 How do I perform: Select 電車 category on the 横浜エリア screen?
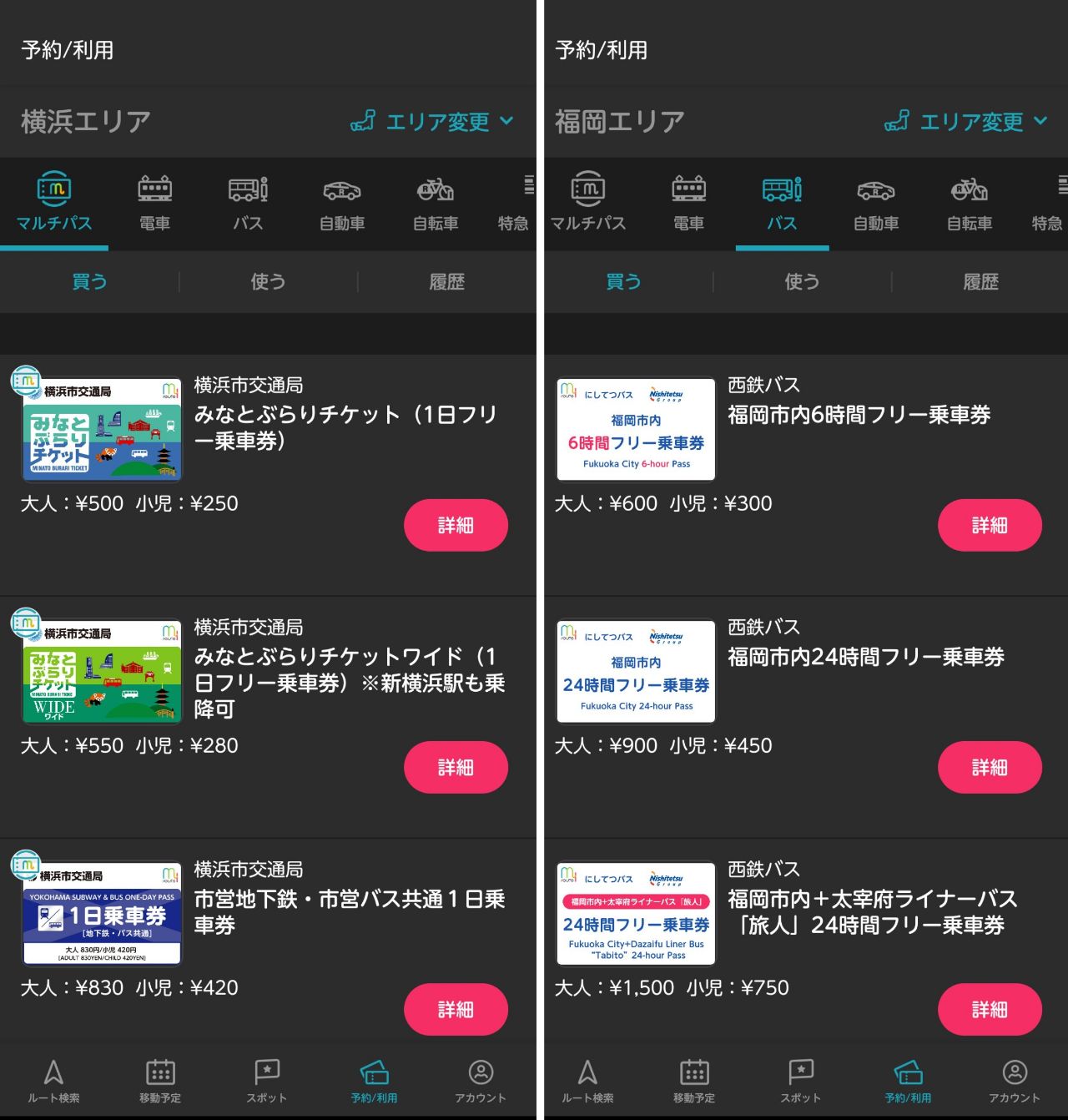tap(154, 203)
